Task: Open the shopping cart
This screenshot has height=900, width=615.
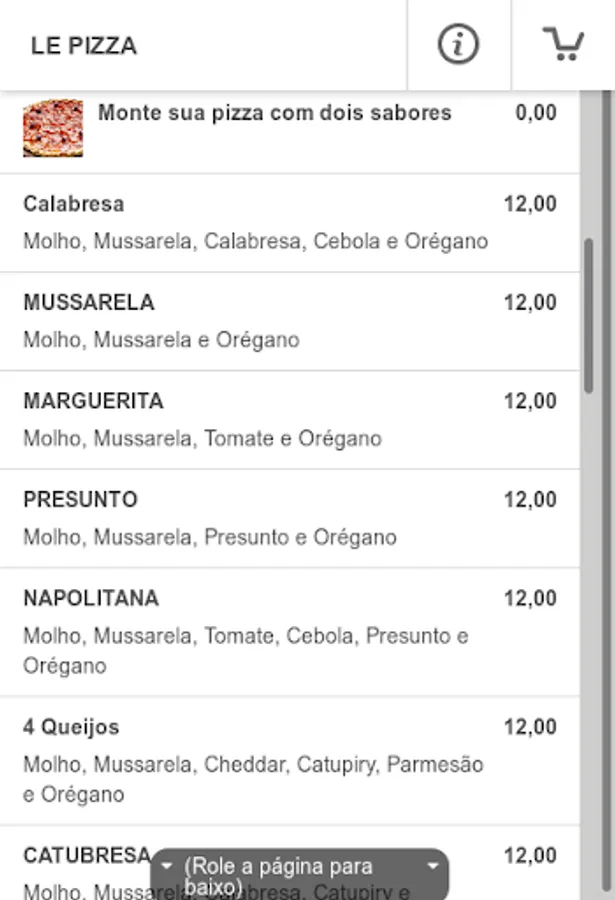Action: (x=563, y=44)
